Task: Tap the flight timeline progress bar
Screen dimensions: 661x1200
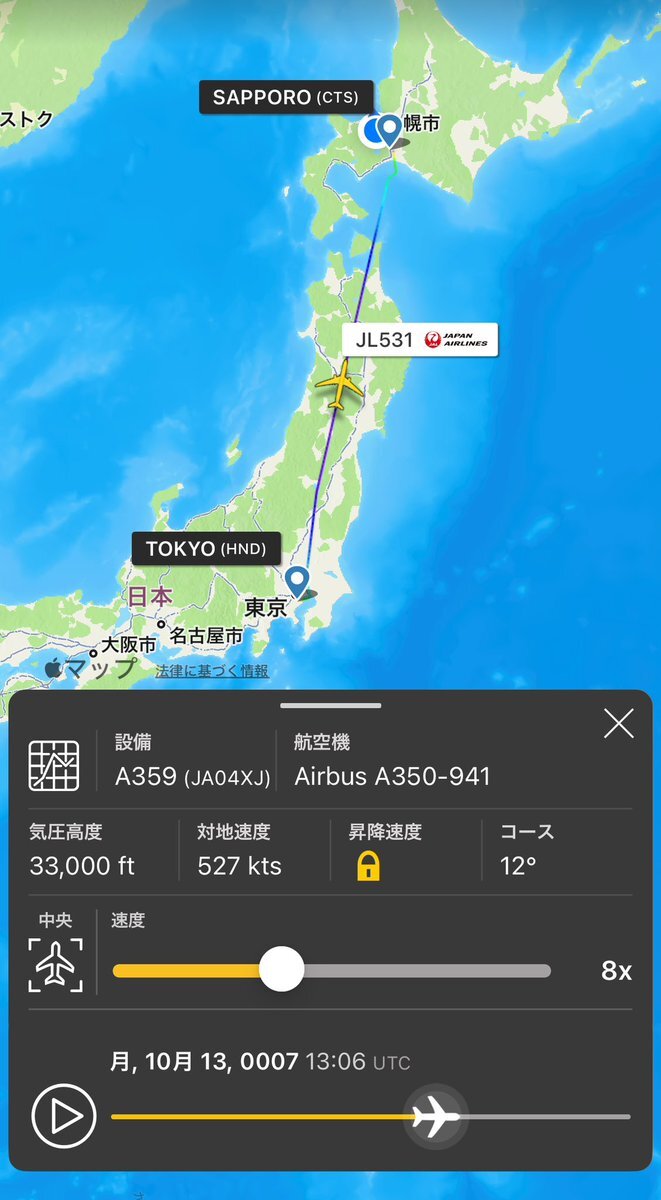Action: (370, 1117)
